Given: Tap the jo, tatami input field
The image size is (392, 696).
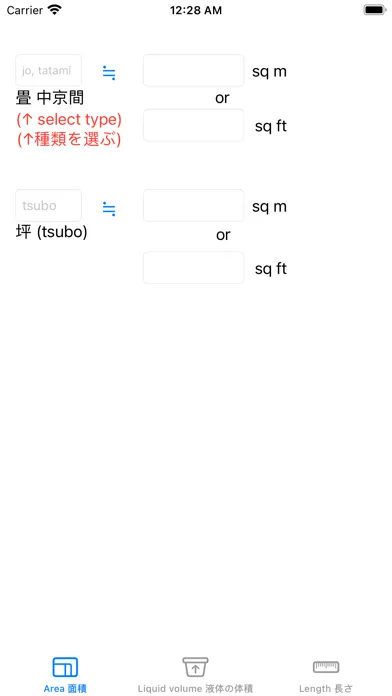Looking at the screenshot, I should pyautogui.click(x=48, y=70).
